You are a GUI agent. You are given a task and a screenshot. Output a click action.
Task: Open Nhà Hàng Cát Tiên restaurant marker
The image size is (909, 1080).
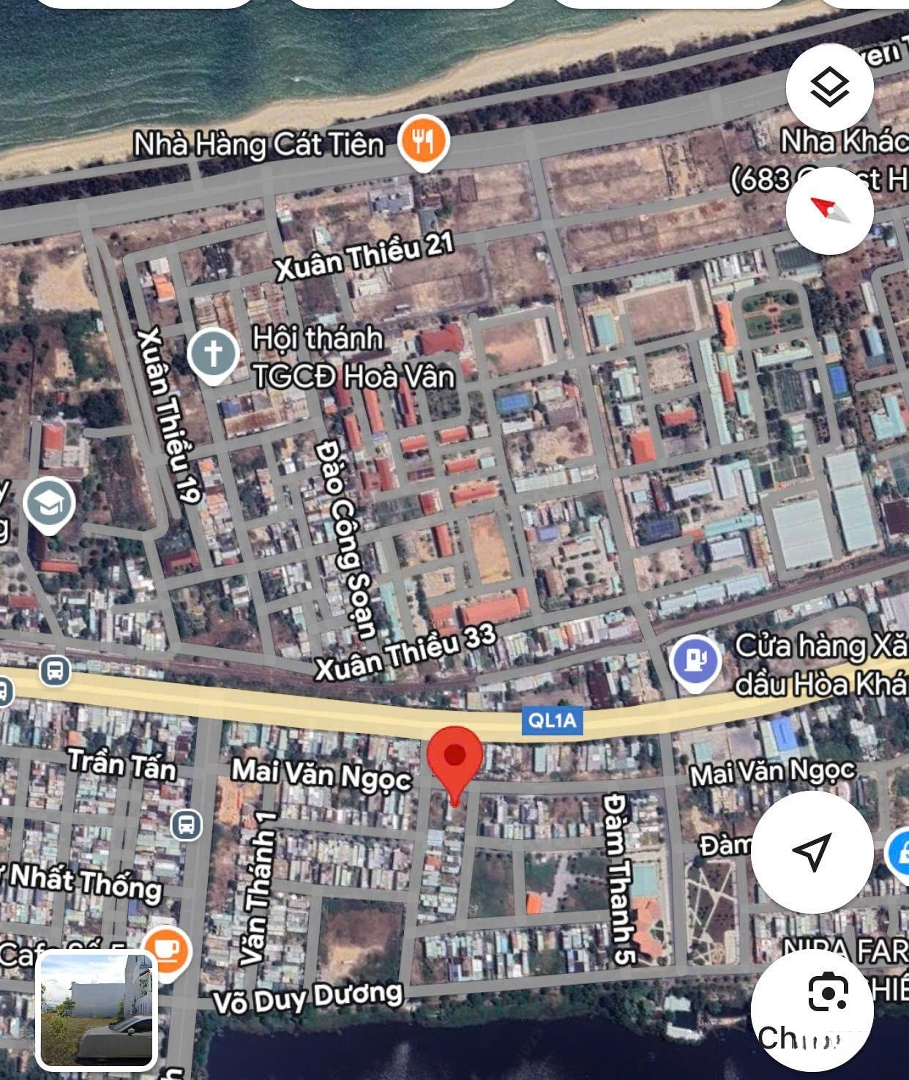[x=423, y=143]
